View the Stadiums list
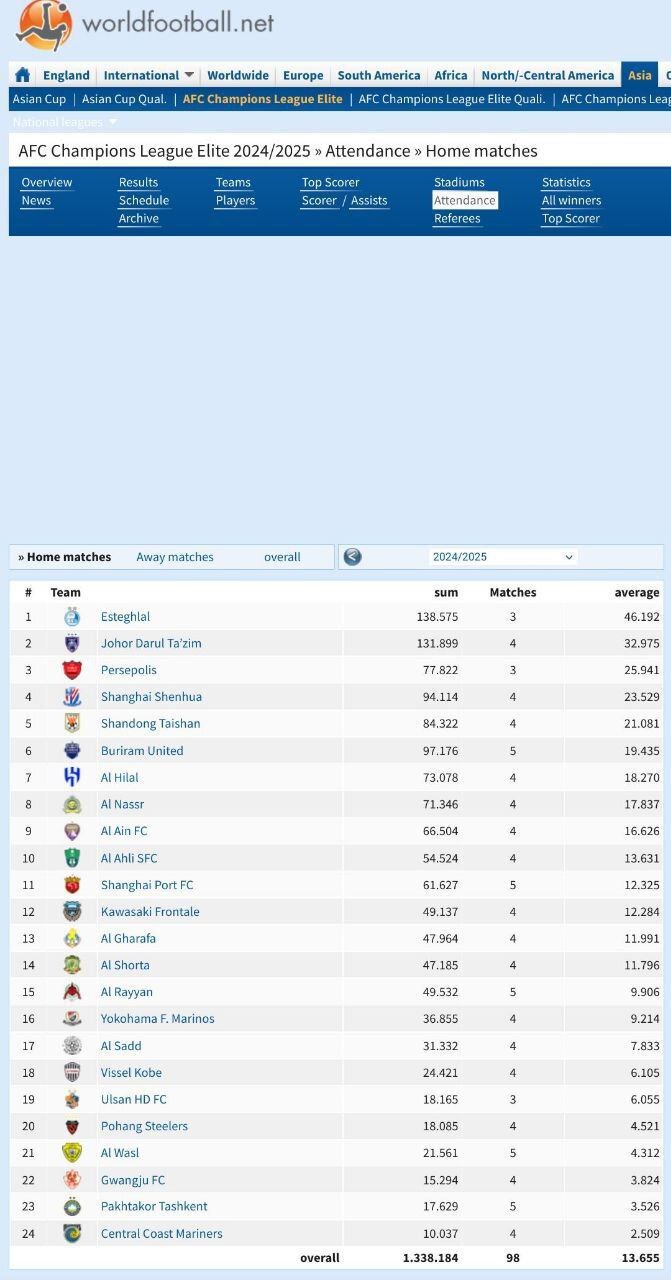The image size is (671, 1280). pyautogui.click(x=459, y=182)
